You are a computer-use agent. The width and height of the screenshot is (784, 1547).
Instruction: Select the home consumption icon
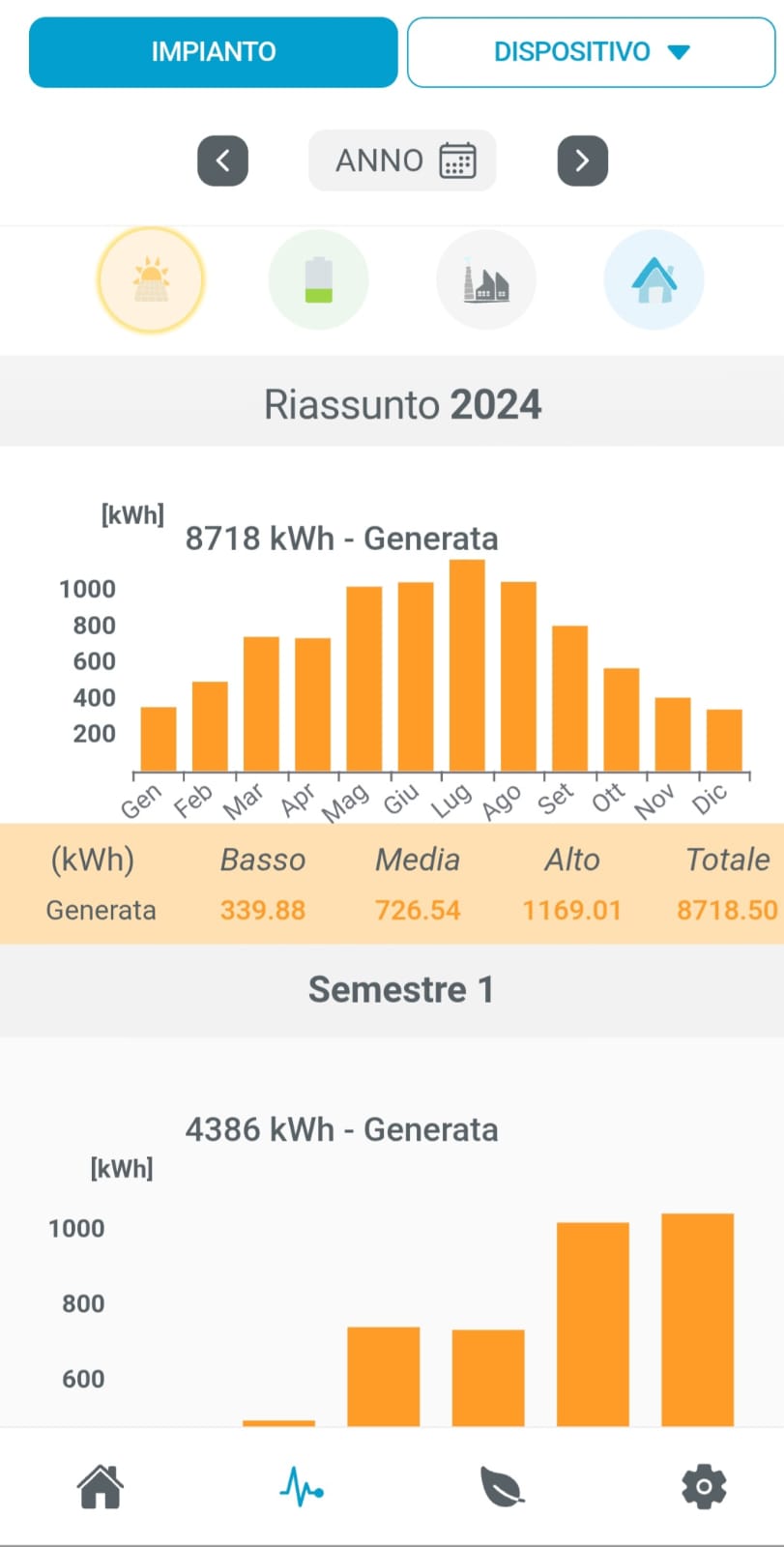click(x=653, y=280)
